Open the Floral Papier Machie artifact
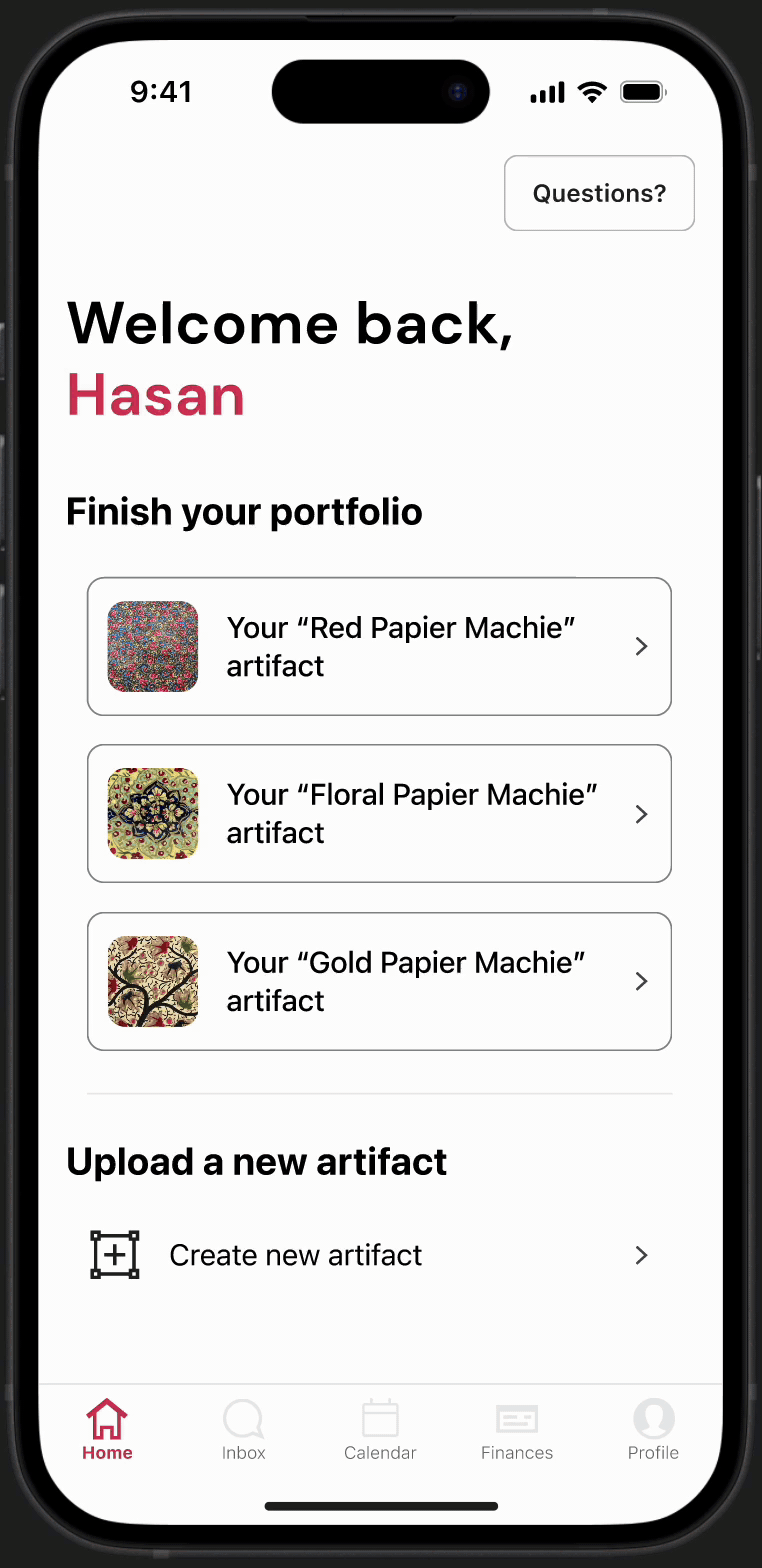Viewport: 762px width, 1568px height. point(379,813)
